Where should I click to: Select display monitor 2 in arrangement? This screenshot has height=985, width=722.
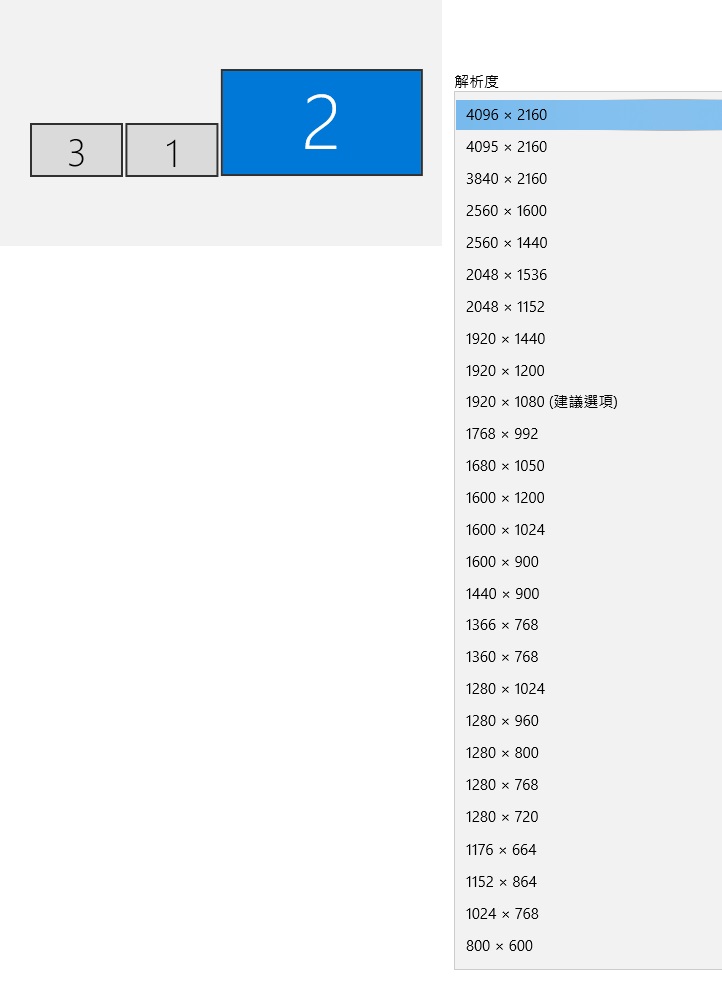(321, 121)
